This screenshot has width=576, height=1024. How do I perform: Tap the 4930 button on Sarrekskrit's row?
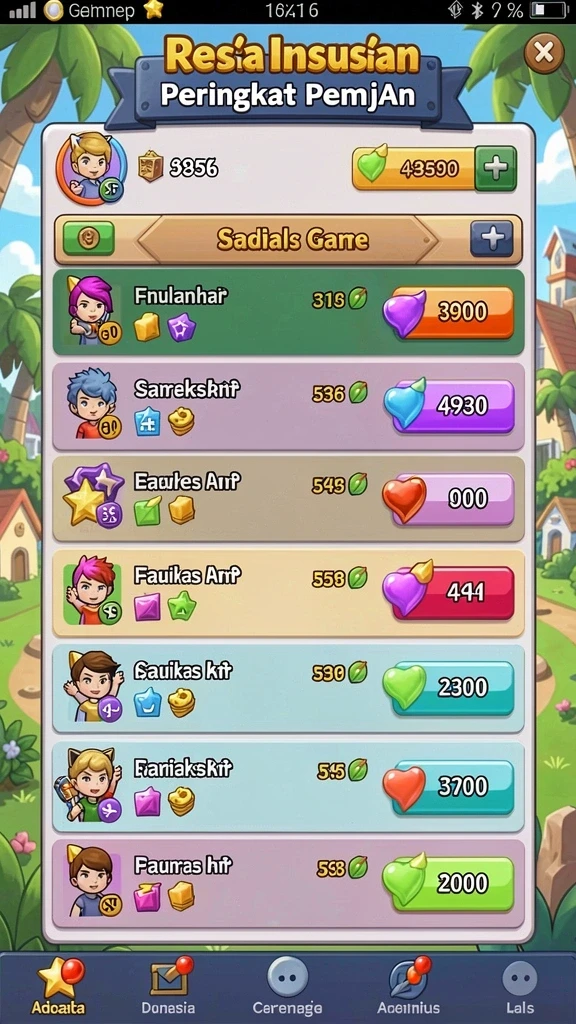click(x=449, y=406)
